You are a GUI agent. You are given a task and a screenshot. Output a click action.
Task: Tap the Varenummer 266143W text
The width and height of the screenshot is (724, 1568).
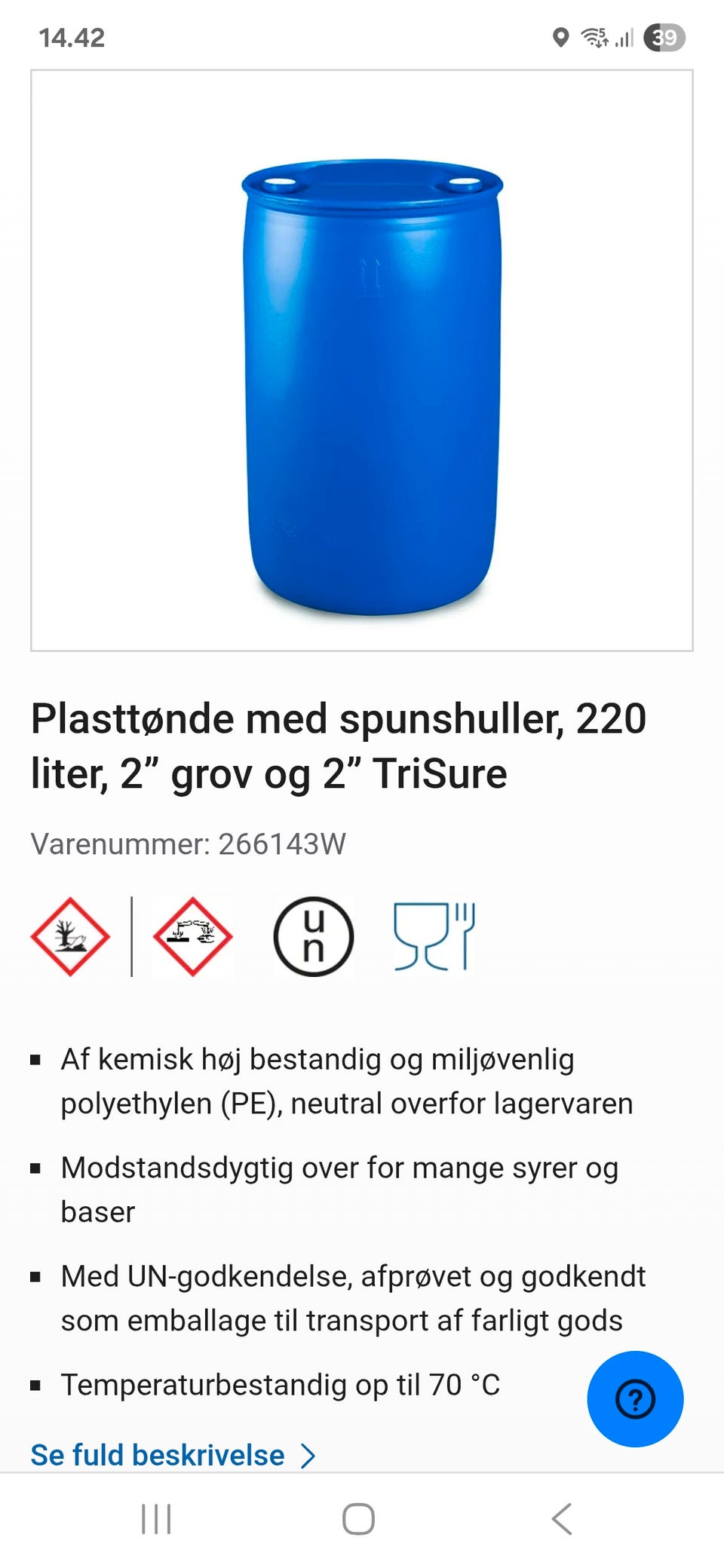point(187,845)
